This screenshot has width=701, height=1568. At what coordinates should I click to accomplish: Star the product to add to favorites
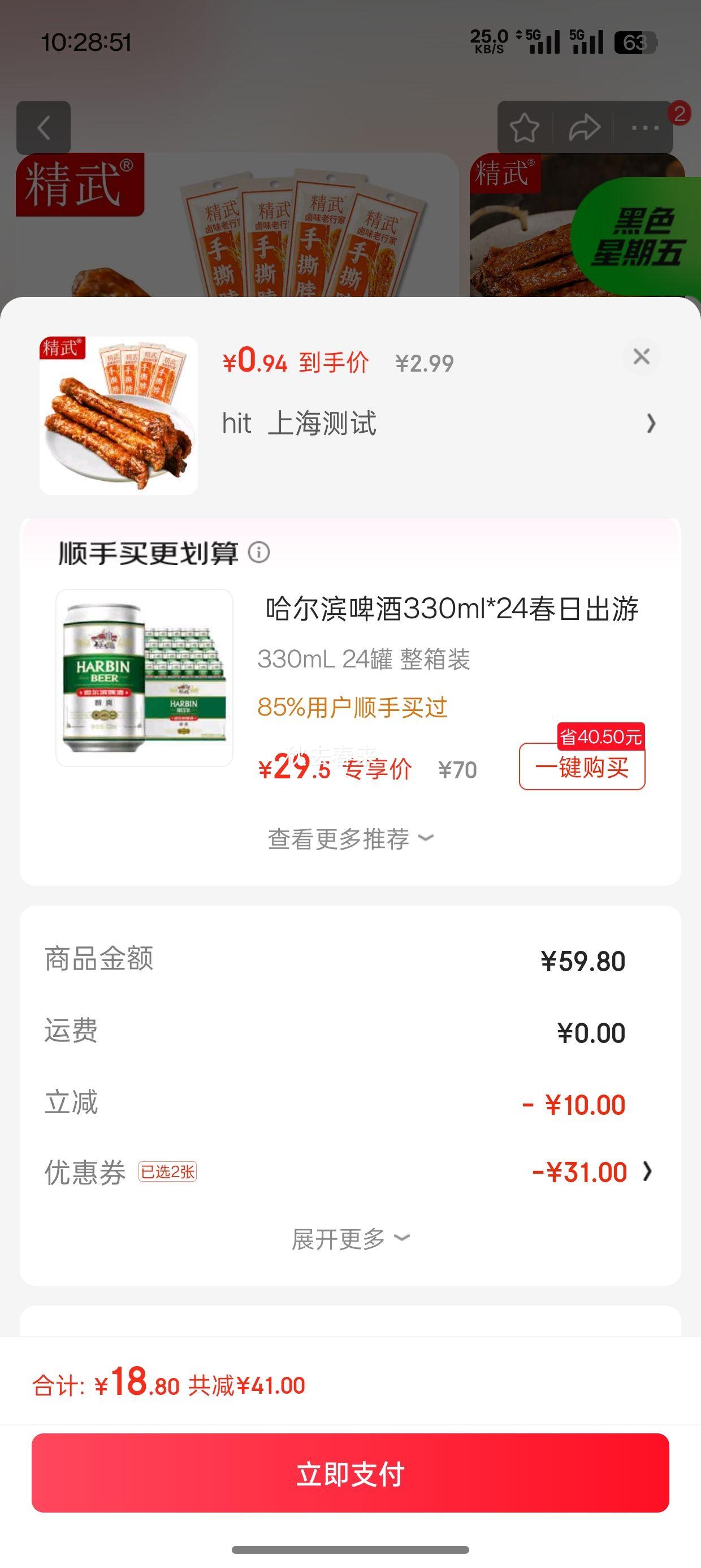click(x=526, y=127)
